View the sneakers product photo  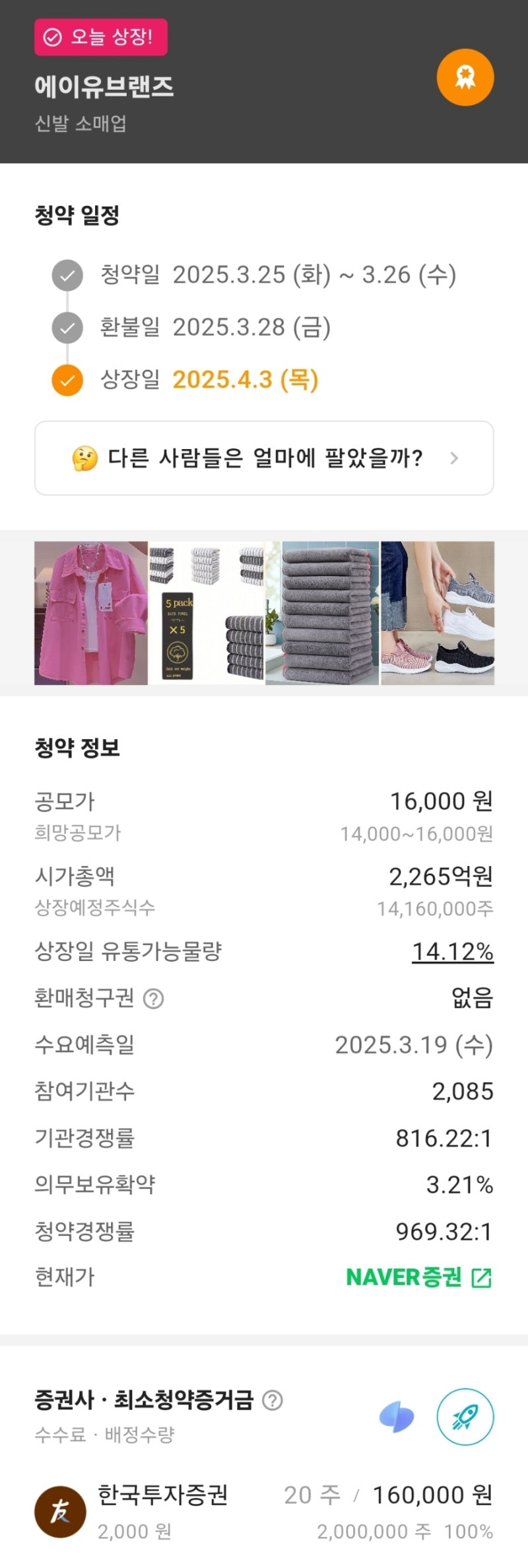[x=438, y=613]
